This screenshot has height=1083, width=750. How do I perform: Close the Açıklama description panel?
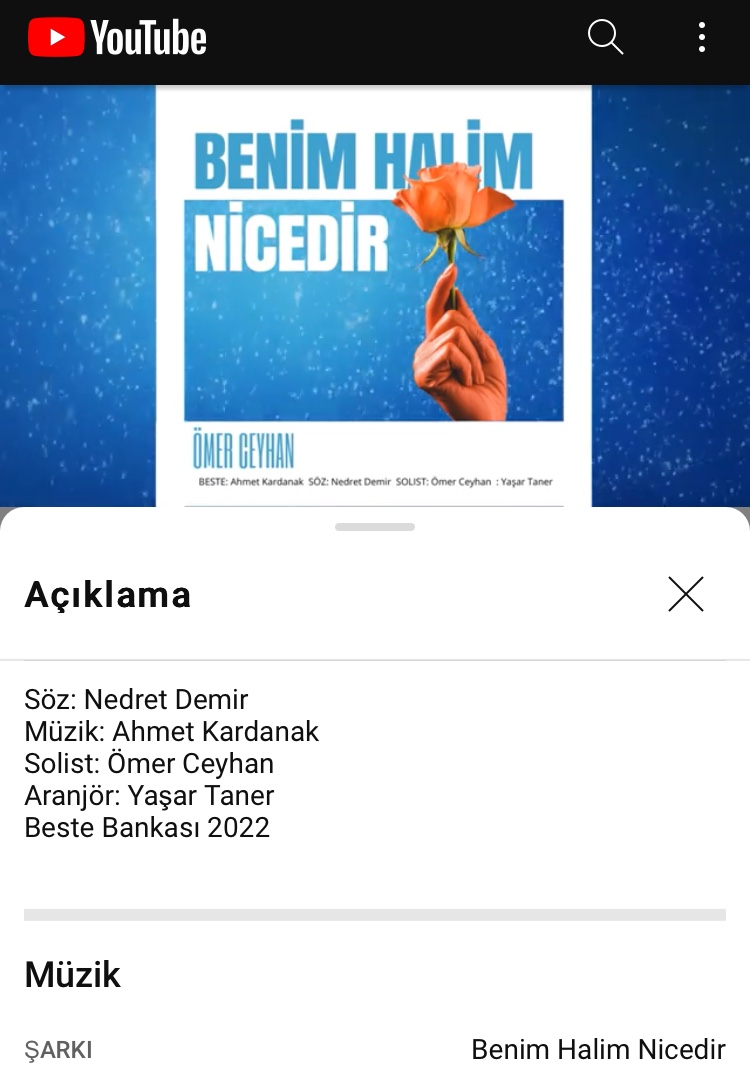pyautogui.click(x=686, y=594)
